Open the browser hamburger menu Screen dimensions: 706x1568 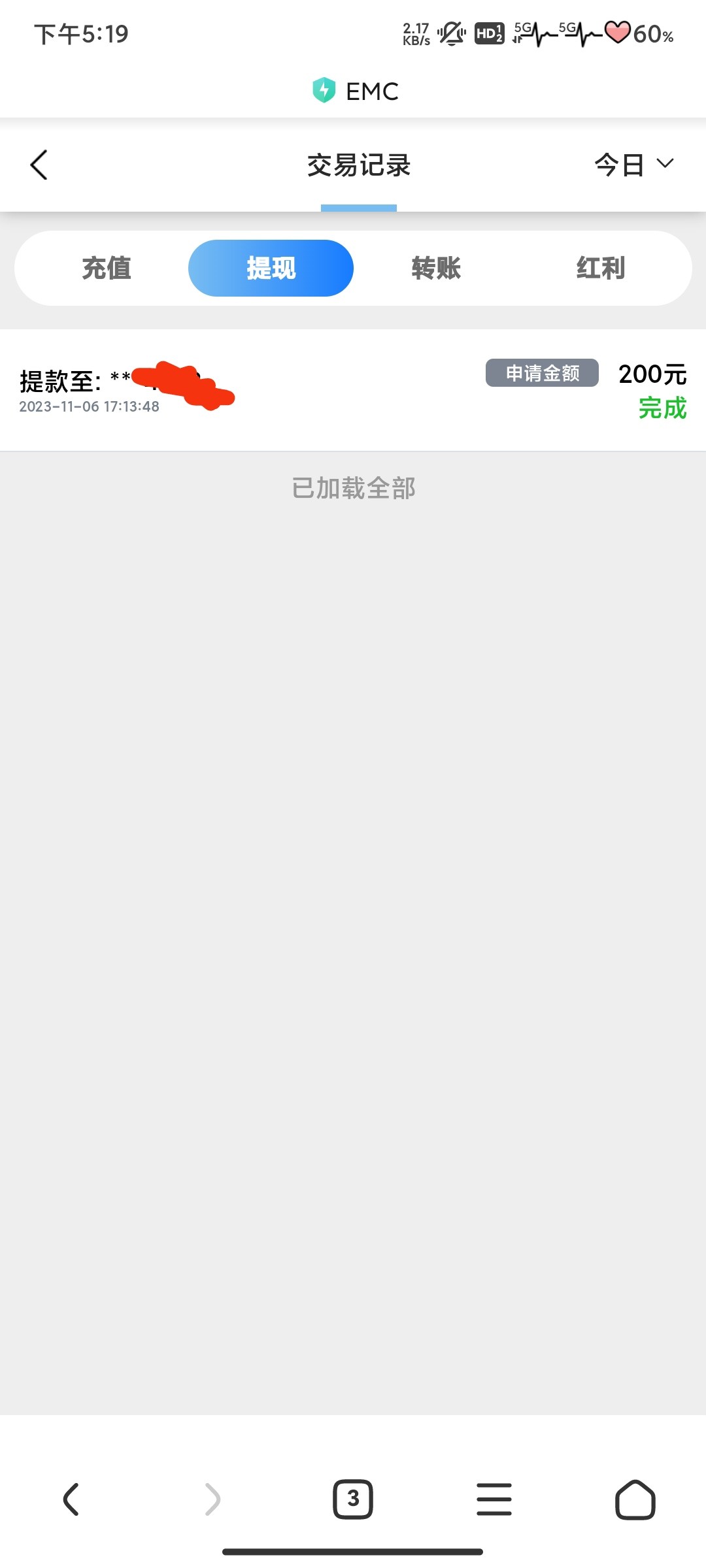[494, 1499]
